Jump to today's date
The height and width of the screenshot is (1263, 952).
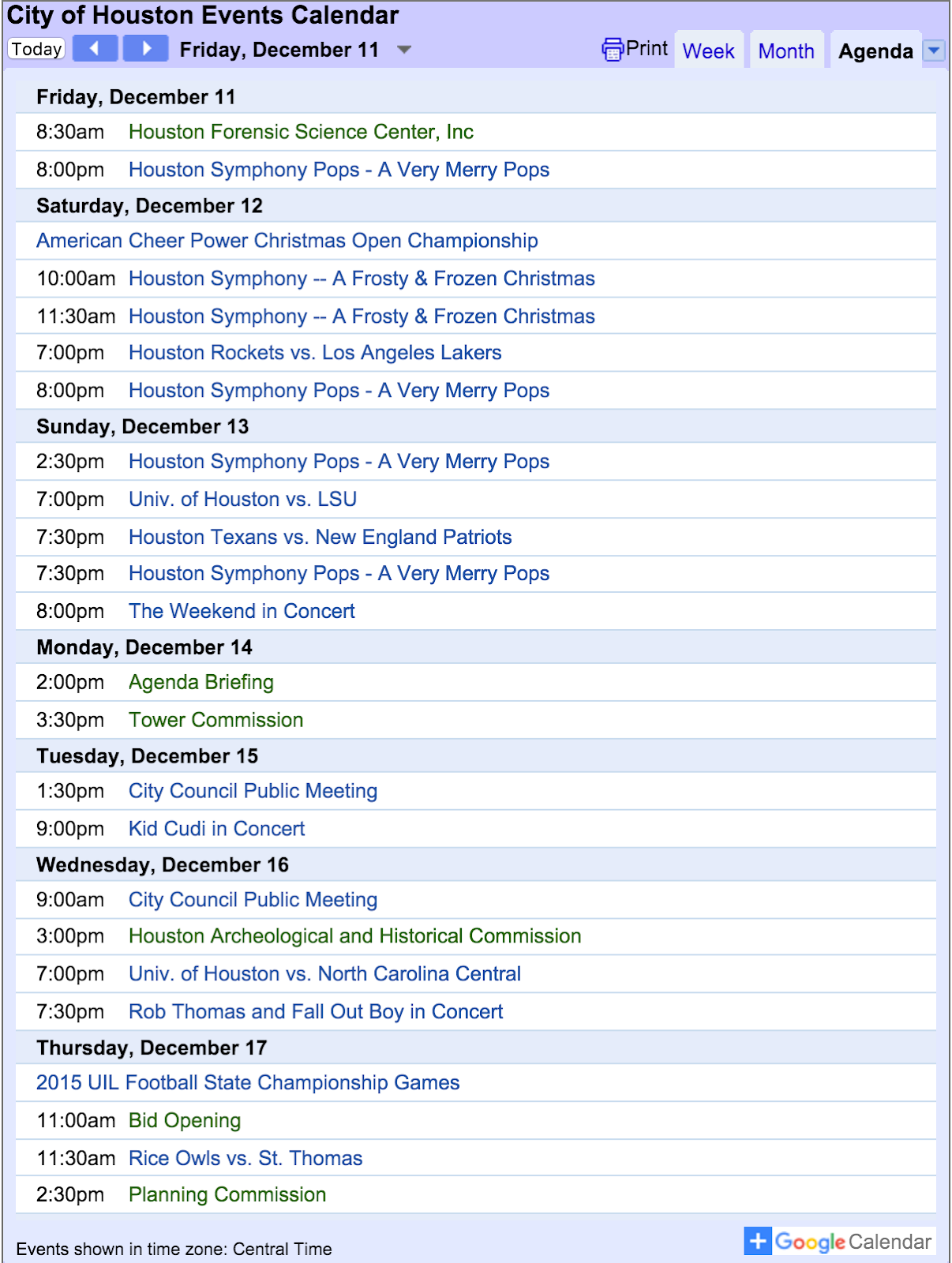(x=36, y=49)
